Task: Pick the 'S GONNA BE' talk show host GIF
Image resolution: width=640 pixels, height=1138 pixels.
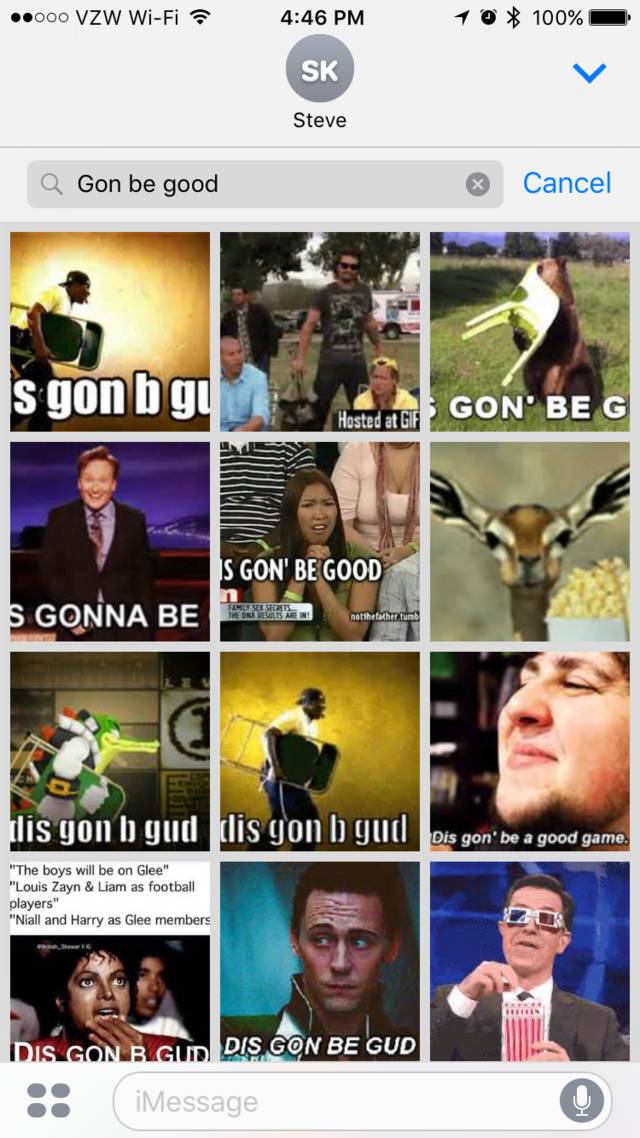Action: pyautogui.click(x=110, y=541)
